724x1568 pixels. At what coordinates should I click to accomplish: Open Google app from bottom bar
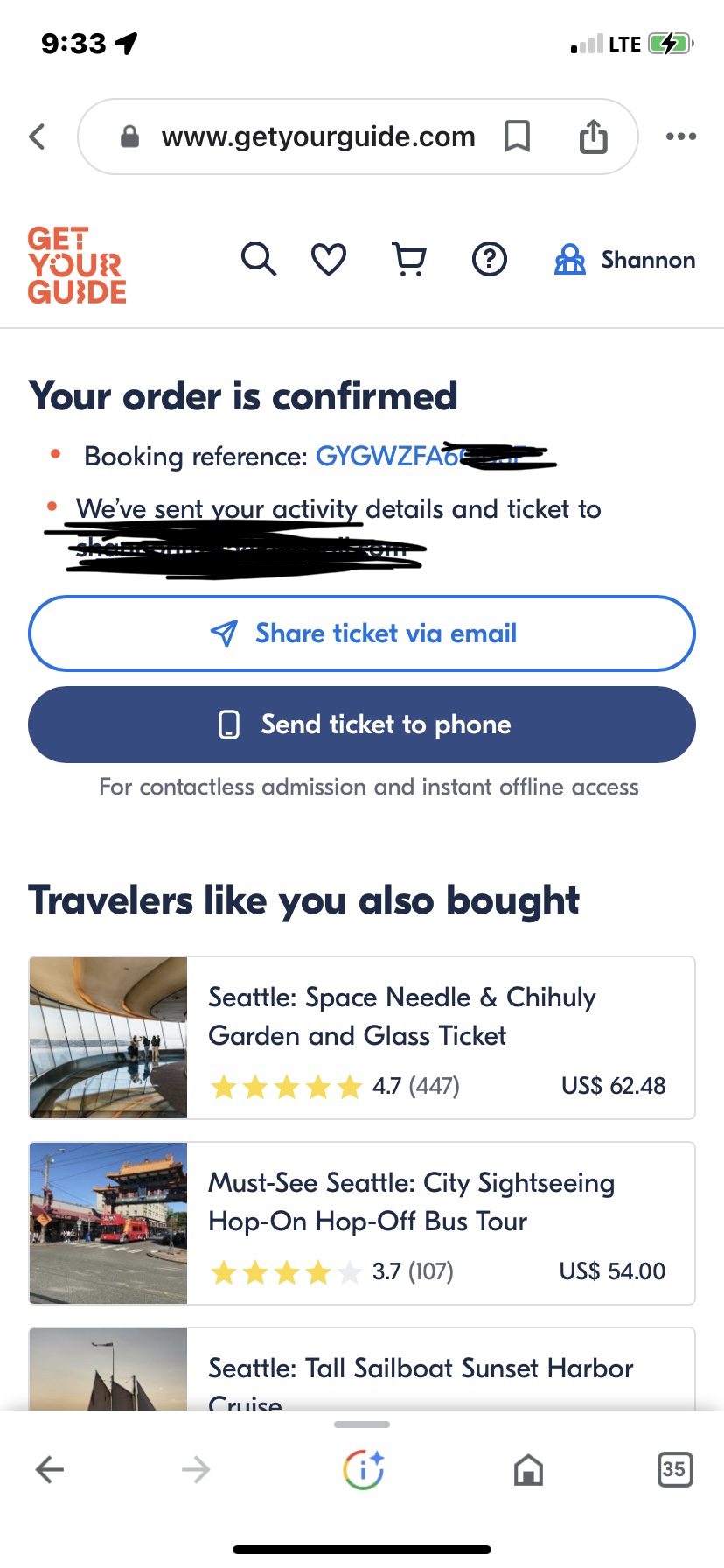click(362, 1469)
